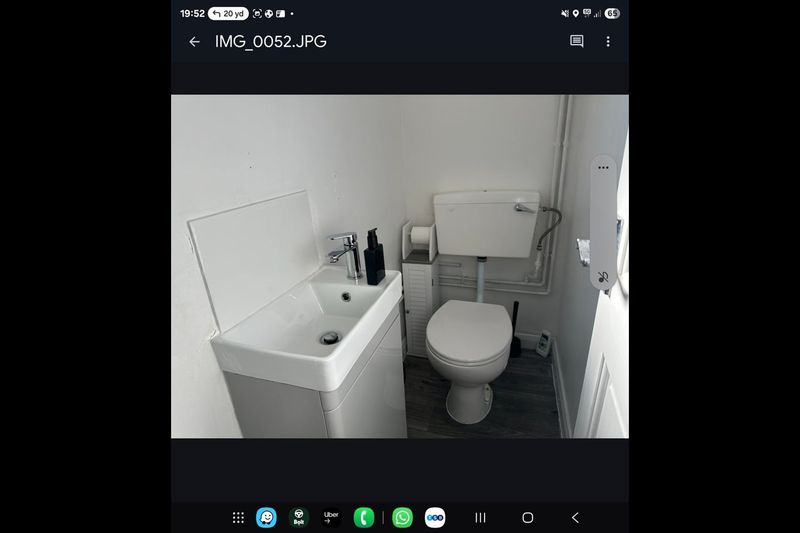Go to the home screen via the navigation bar
The width and height of the screenshot is (800, 533).
pos(528,517)
